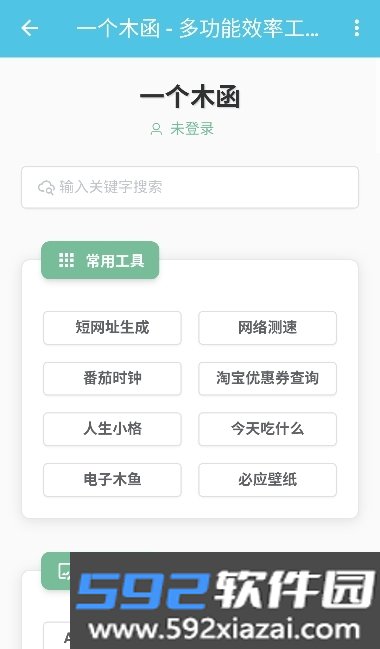Select 人生小格 tool

click(112, 429)
